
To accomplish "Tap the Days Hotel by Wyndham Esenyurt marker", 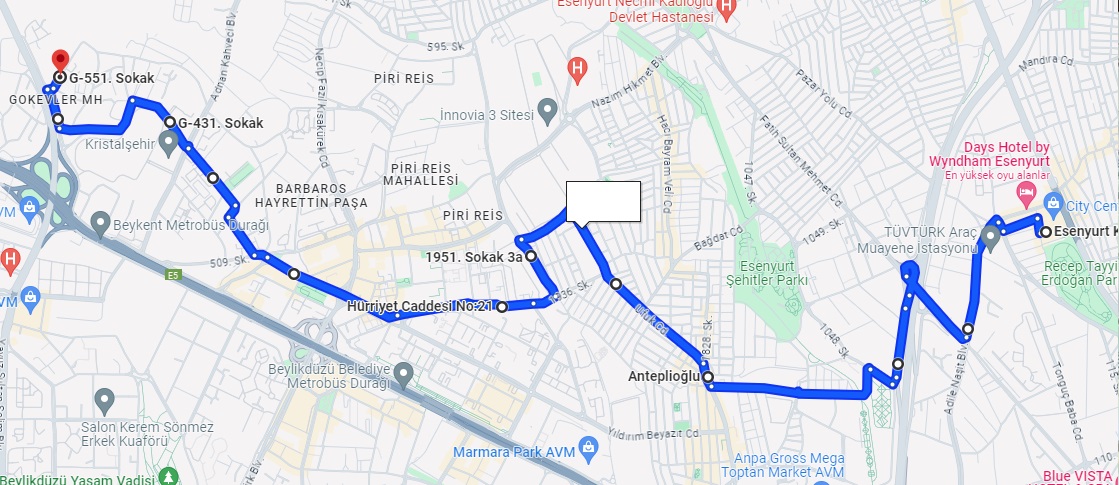I will point(1025,191).
